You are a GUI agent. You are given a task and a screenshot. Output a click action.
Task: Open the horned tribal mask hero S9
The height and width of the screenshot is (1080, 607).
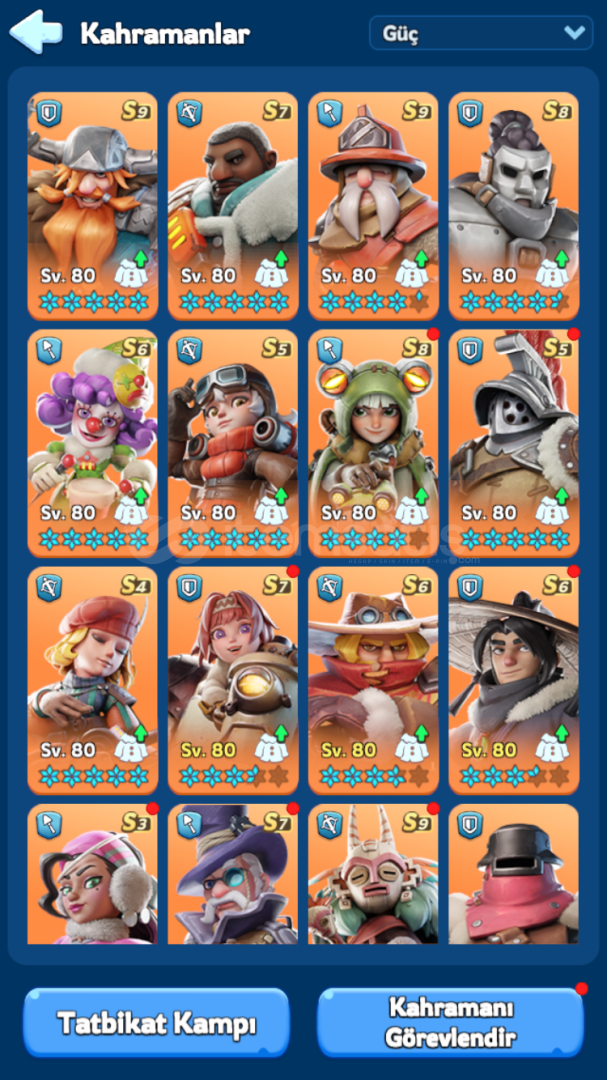(372, 874)
